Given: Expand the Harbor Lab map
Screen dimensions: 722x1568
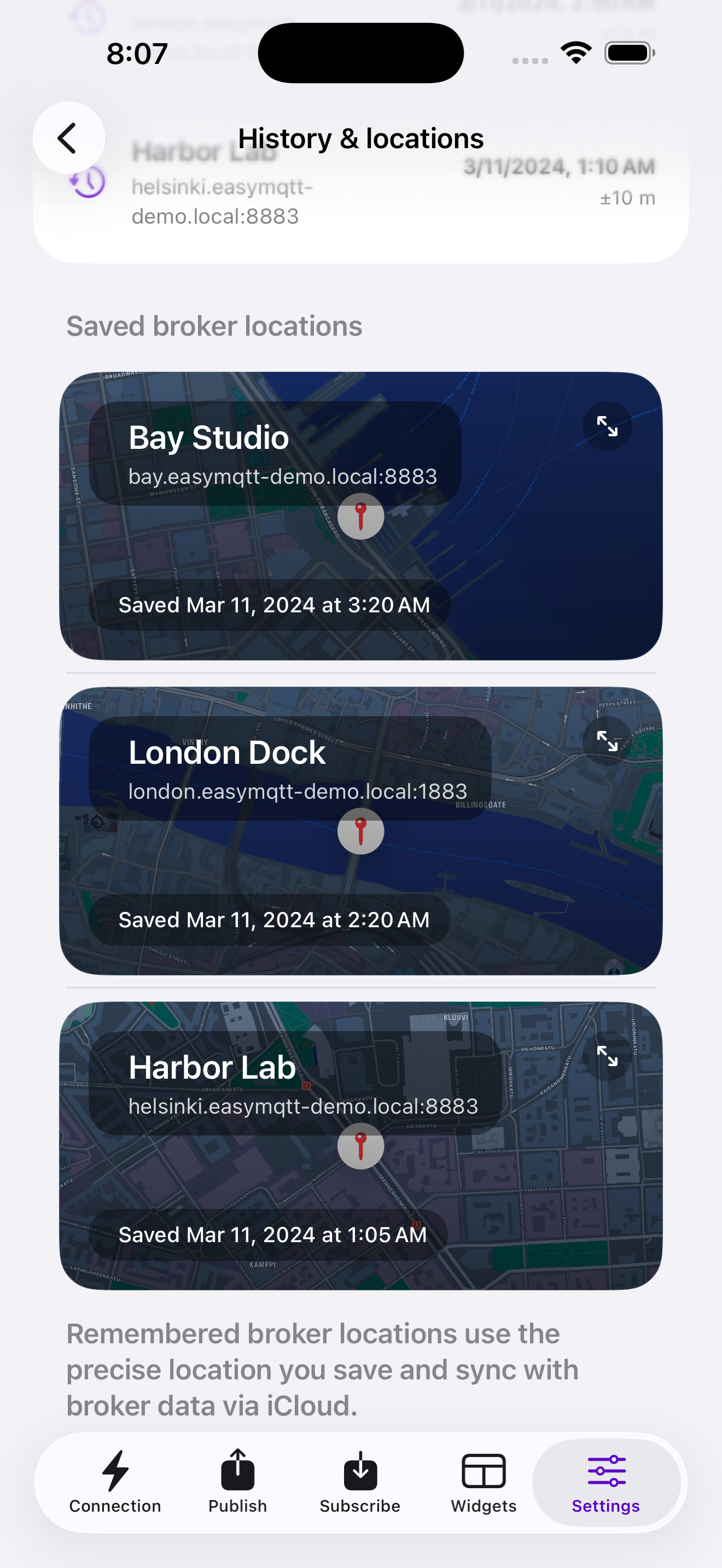Looking at the screenshot, I should click(x=607, y=1056).
